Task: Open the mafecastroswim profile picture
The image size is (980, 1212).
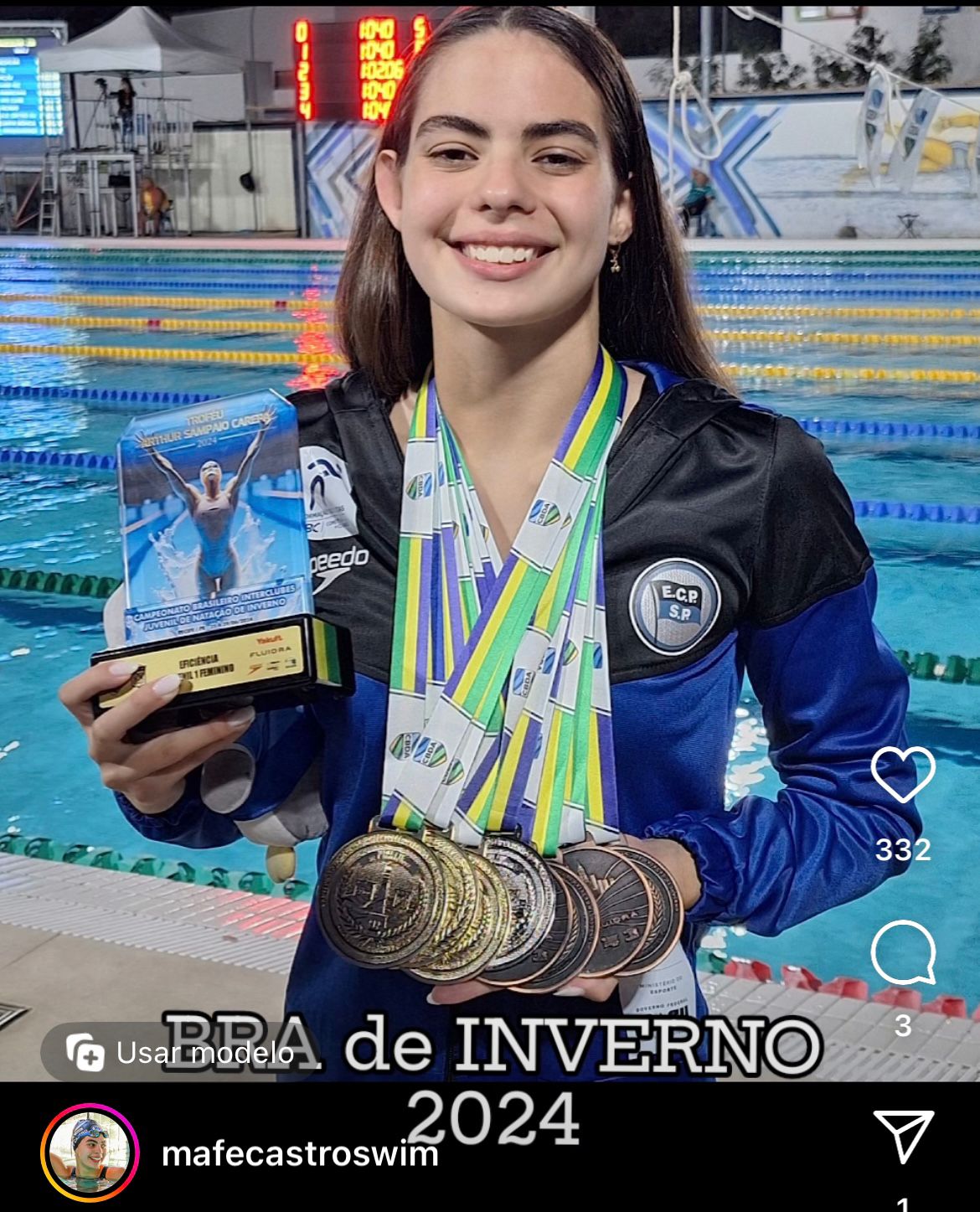Action: click(89, 1153)
